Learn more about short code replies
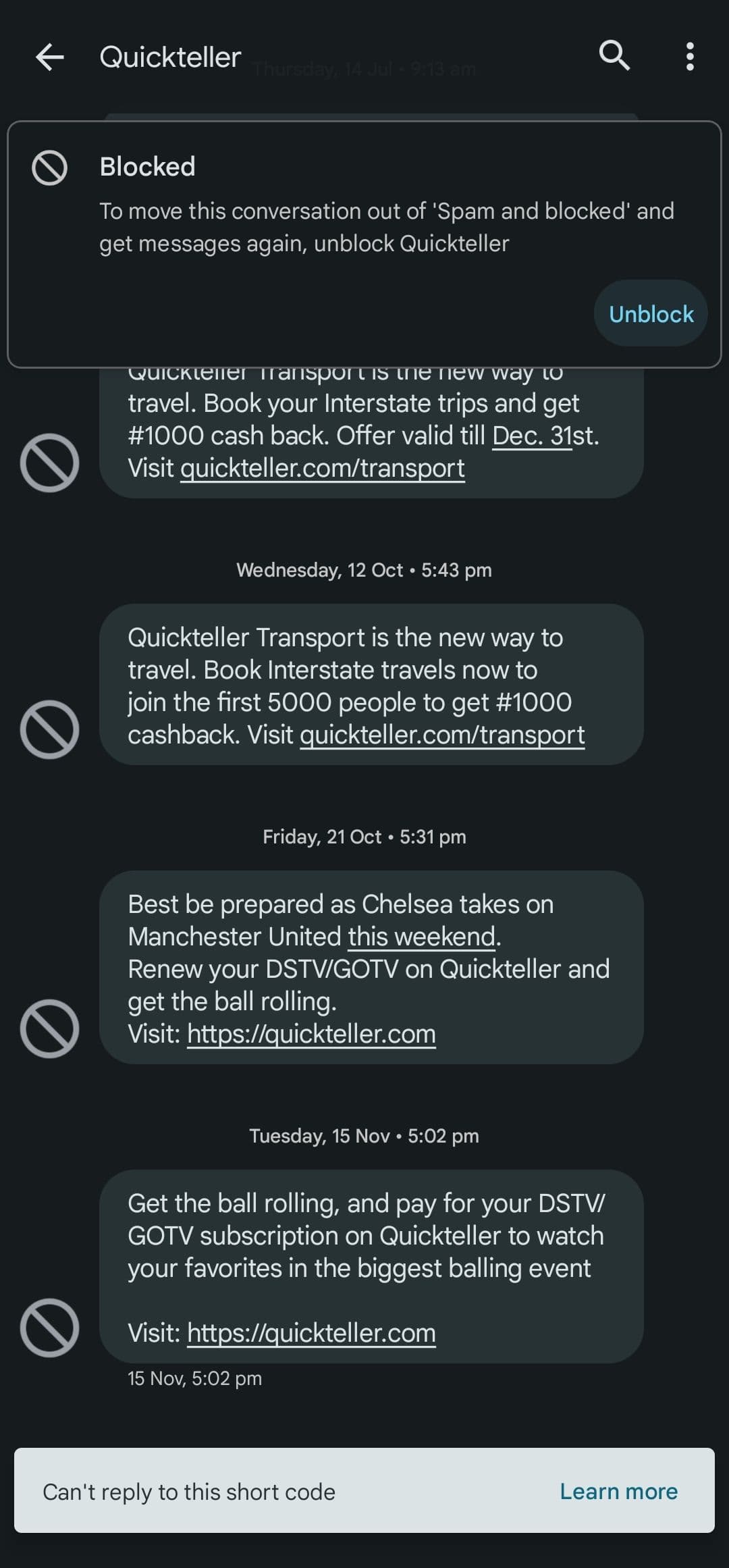Image resolution: width=729 pixels, height=1568 pixels. click(618, 1492)
